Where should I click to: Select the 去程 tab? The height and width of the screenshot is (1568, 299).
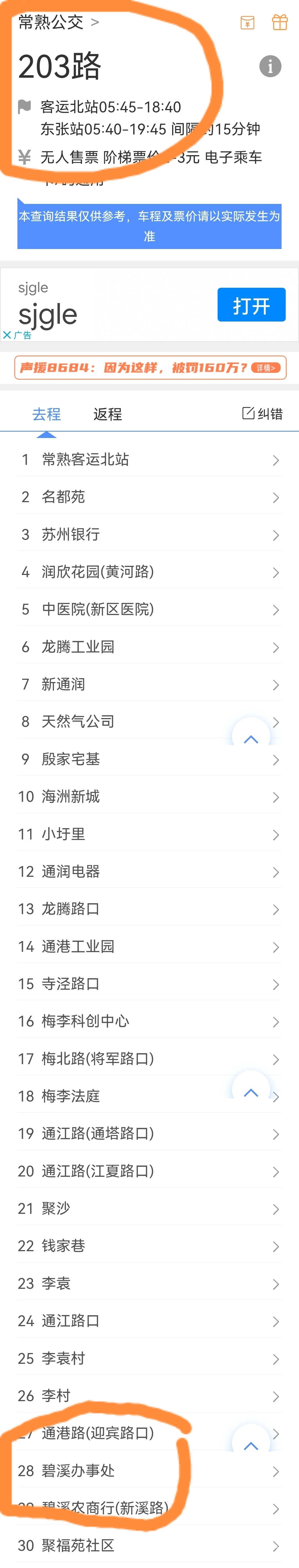(x=46, y=414)
